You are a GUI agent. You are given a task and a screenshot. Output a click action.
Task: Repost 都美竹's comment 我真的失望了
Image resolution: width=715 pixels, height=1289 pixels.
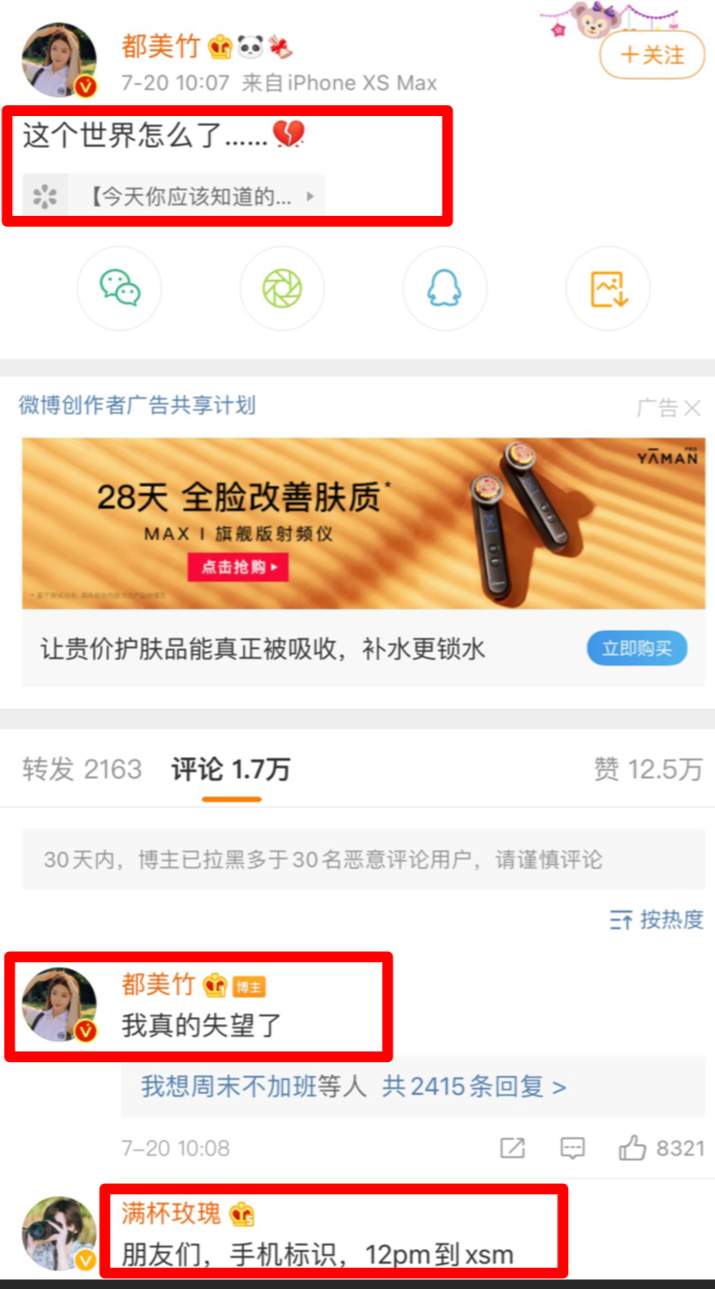512,1148
